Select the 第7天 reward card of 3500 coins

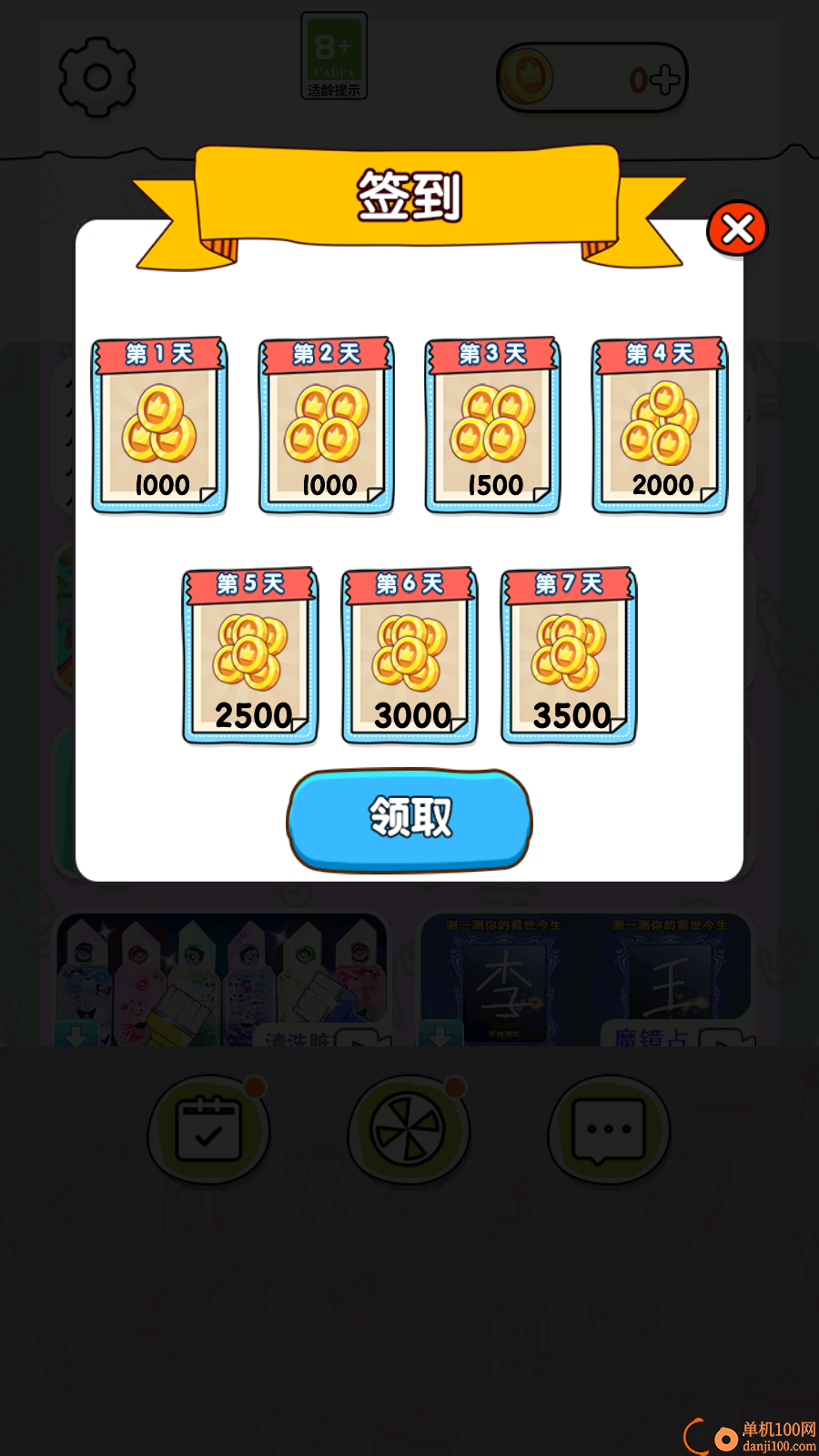[569, 655]
